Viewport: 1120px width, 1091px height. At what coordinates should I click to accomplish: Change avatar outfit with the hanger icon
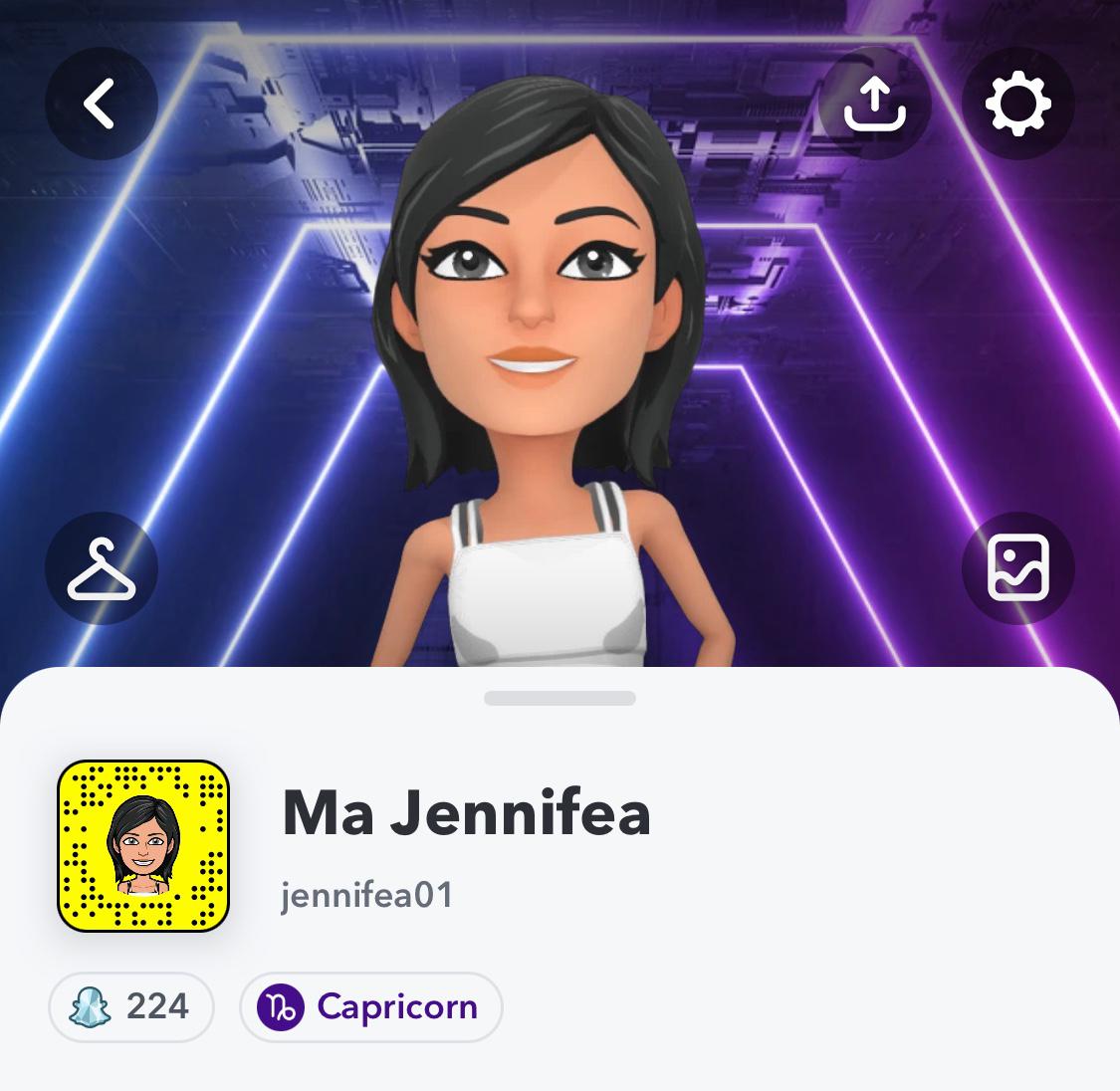coord(101,568)
